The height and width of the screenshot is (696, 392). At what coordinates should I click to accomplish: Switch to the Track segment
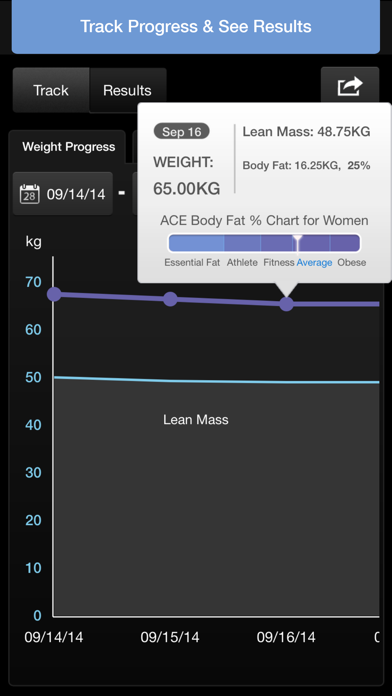point(51,91)
